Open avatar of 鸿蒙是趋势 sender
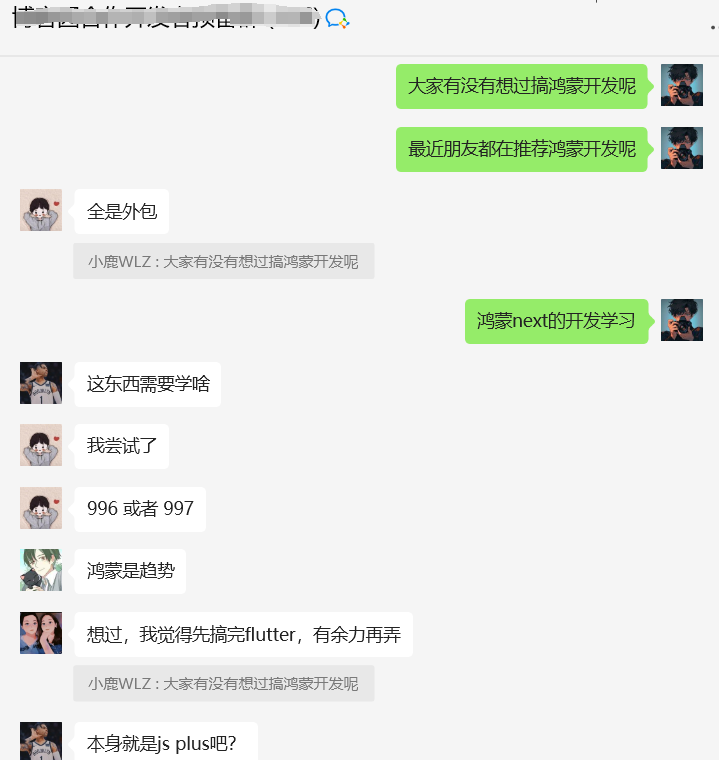 coord(41,570)
